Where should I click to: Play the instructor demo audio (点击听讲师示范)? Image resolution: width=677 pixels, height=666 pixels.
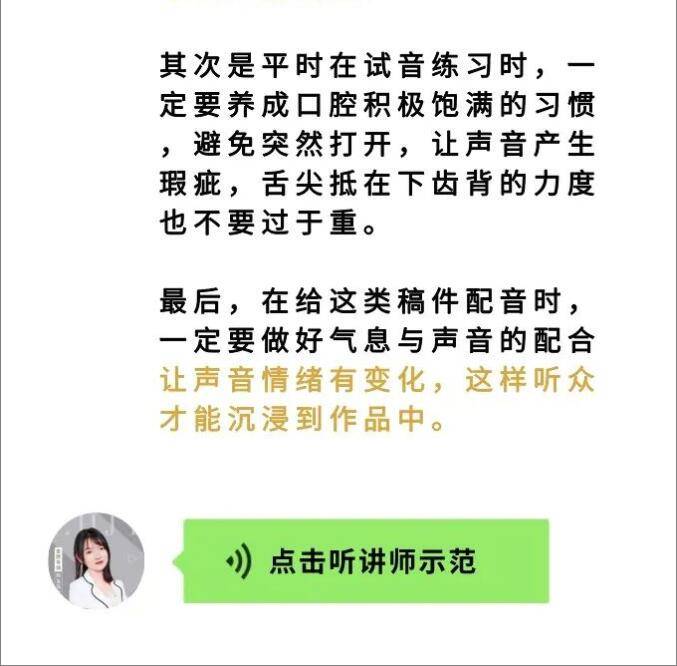[365, 561]
